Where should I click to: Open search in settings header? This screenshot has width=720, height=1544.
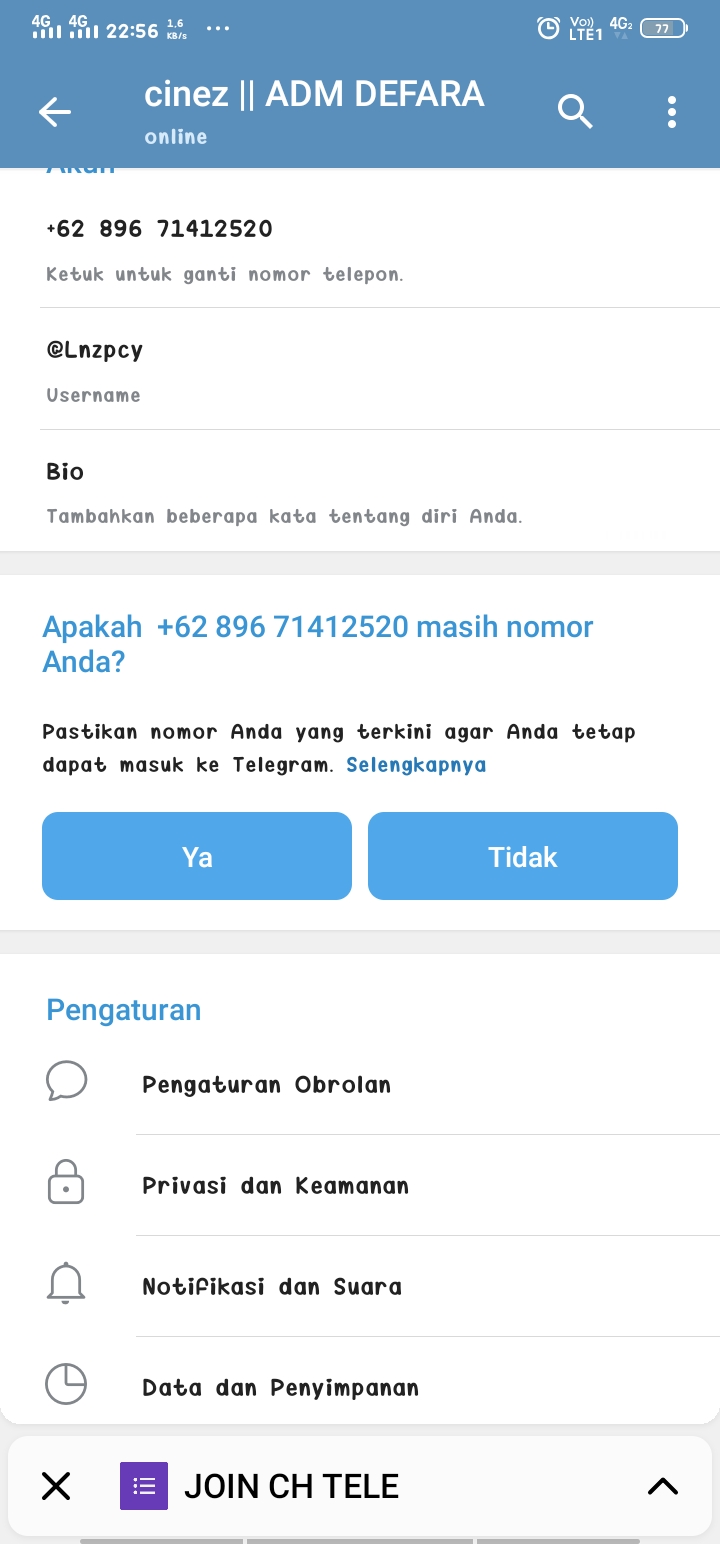pyautogui.click(x=575, y=112)
